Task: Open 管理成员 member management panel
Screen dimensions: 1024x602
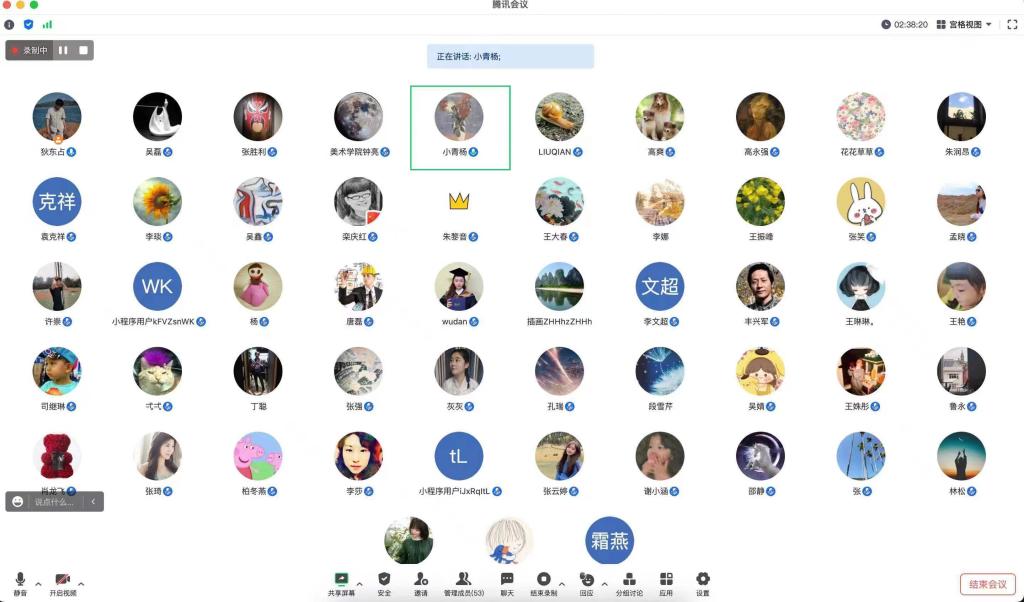Action: [x=464, y=583]
